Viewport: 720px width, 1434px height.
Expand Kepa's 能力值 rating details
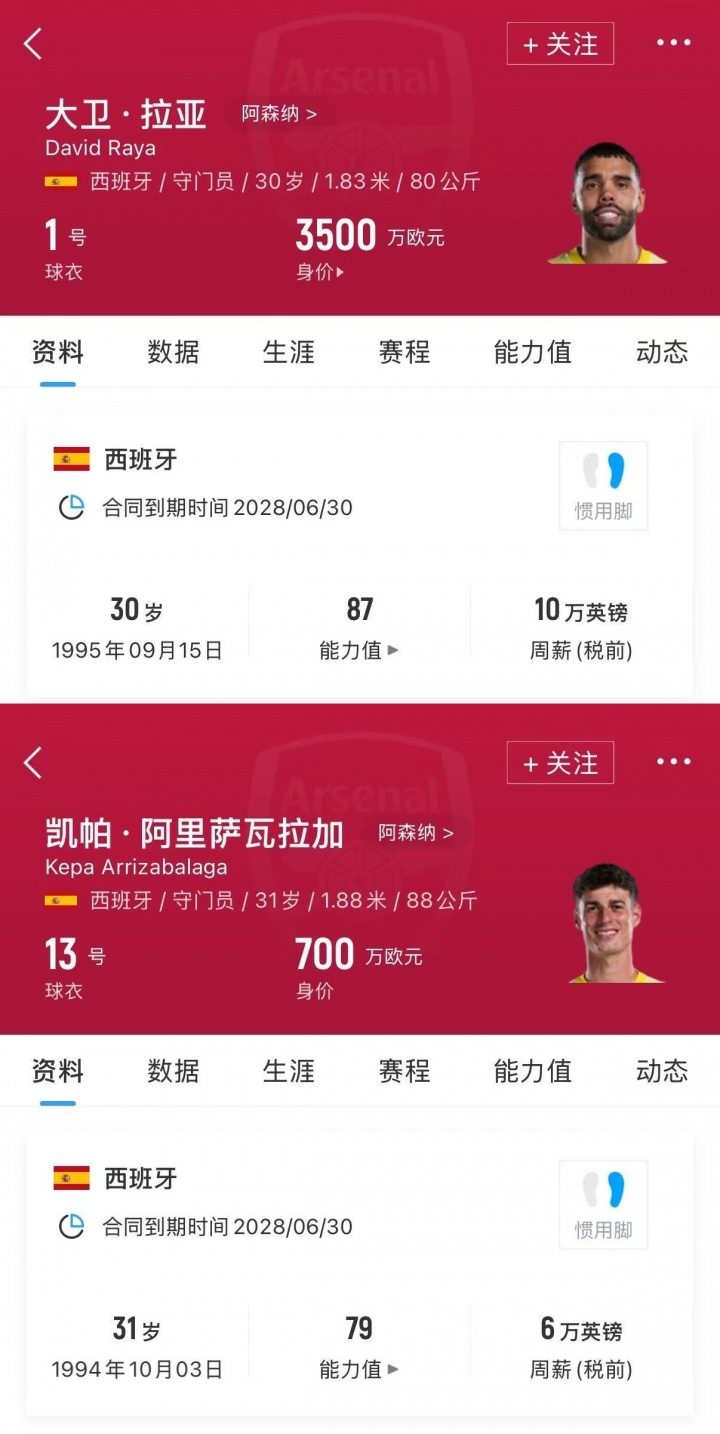[x=359, y=1369]
